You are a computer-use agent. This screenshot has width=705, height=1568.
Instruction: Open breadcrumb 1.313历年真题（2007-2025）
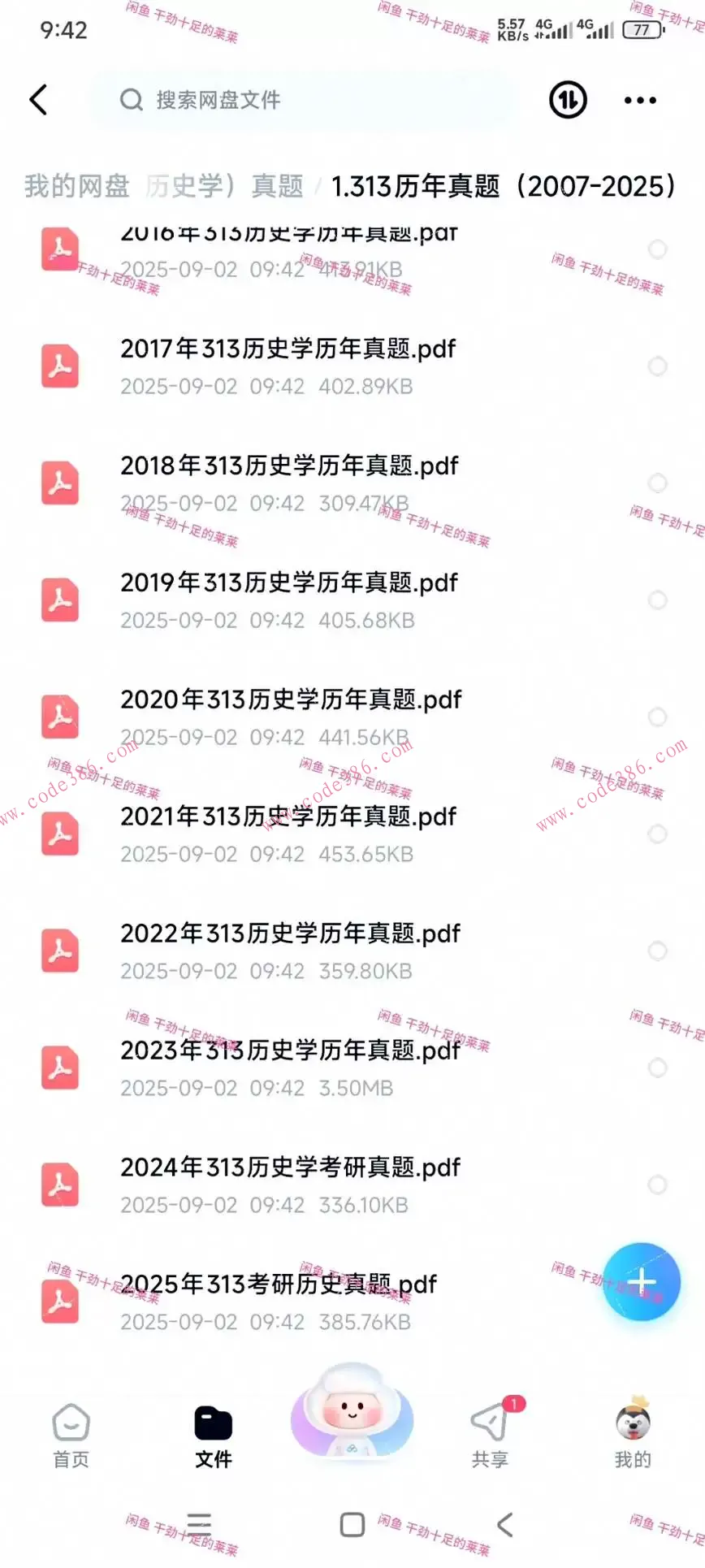504,186
